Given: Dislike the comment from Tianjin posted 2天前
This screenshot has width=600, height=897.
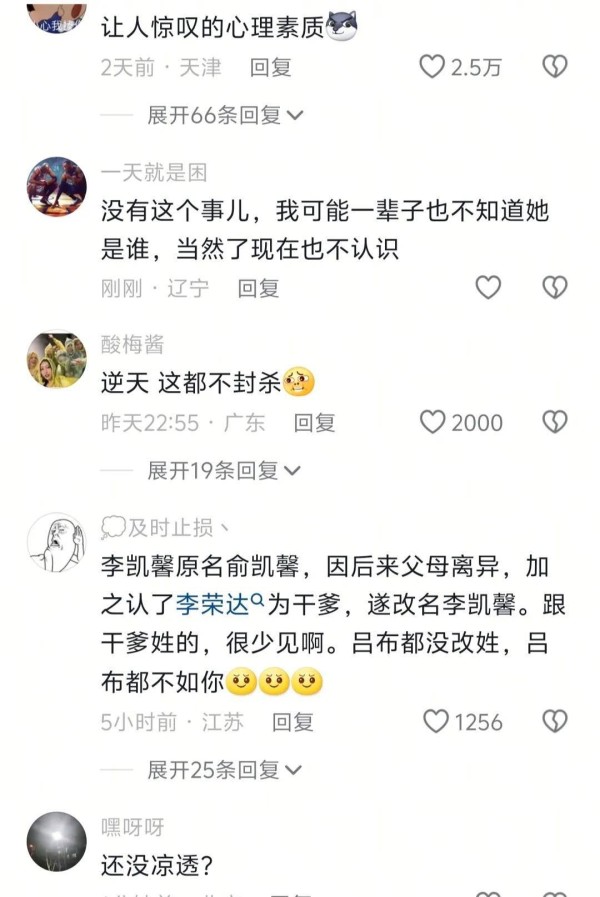Looking at the screenshot, I should (x=555, y=67).
